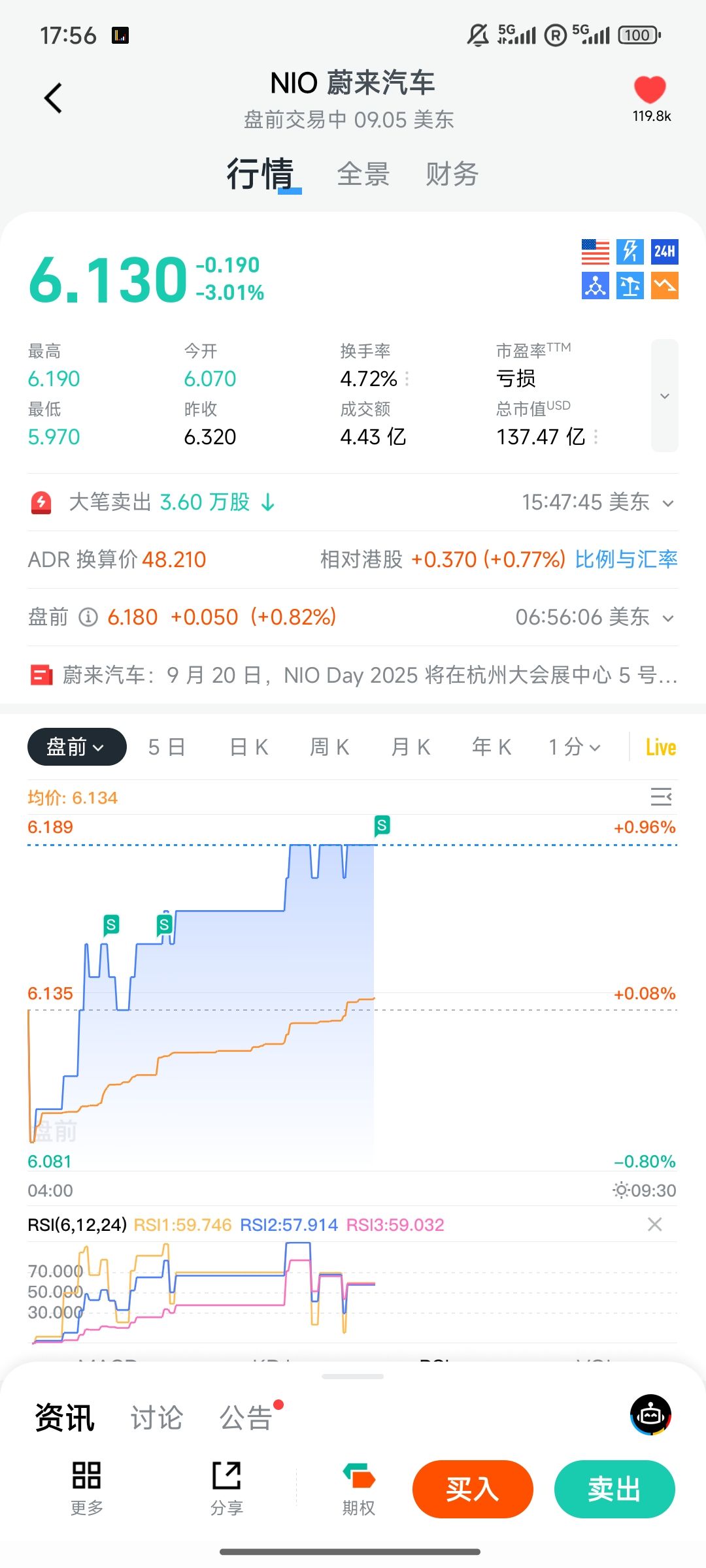Expand the quote details chevron panel

664,396
